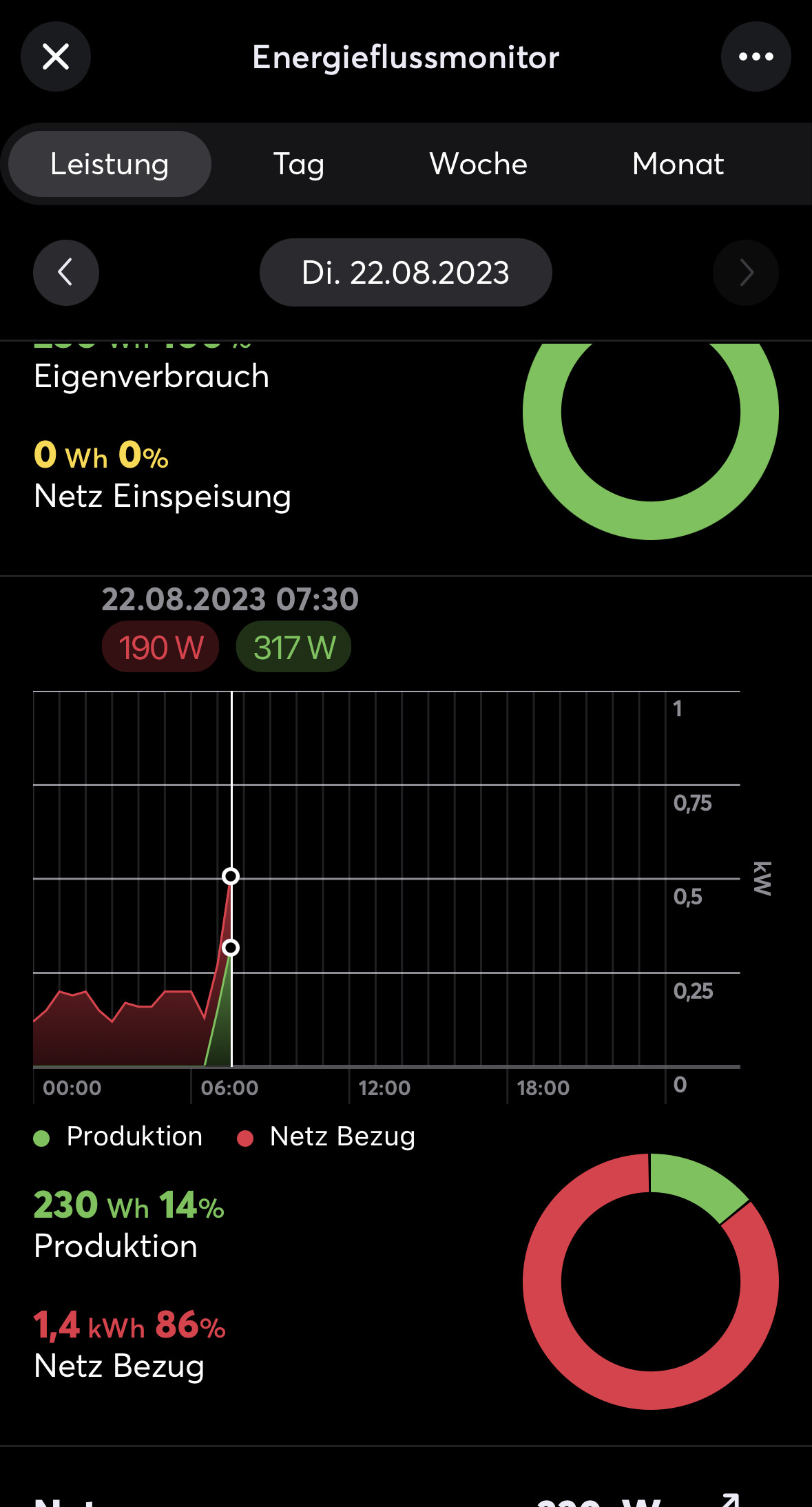Close the Energieflussmonitor screen

click(x=56, y=56)
